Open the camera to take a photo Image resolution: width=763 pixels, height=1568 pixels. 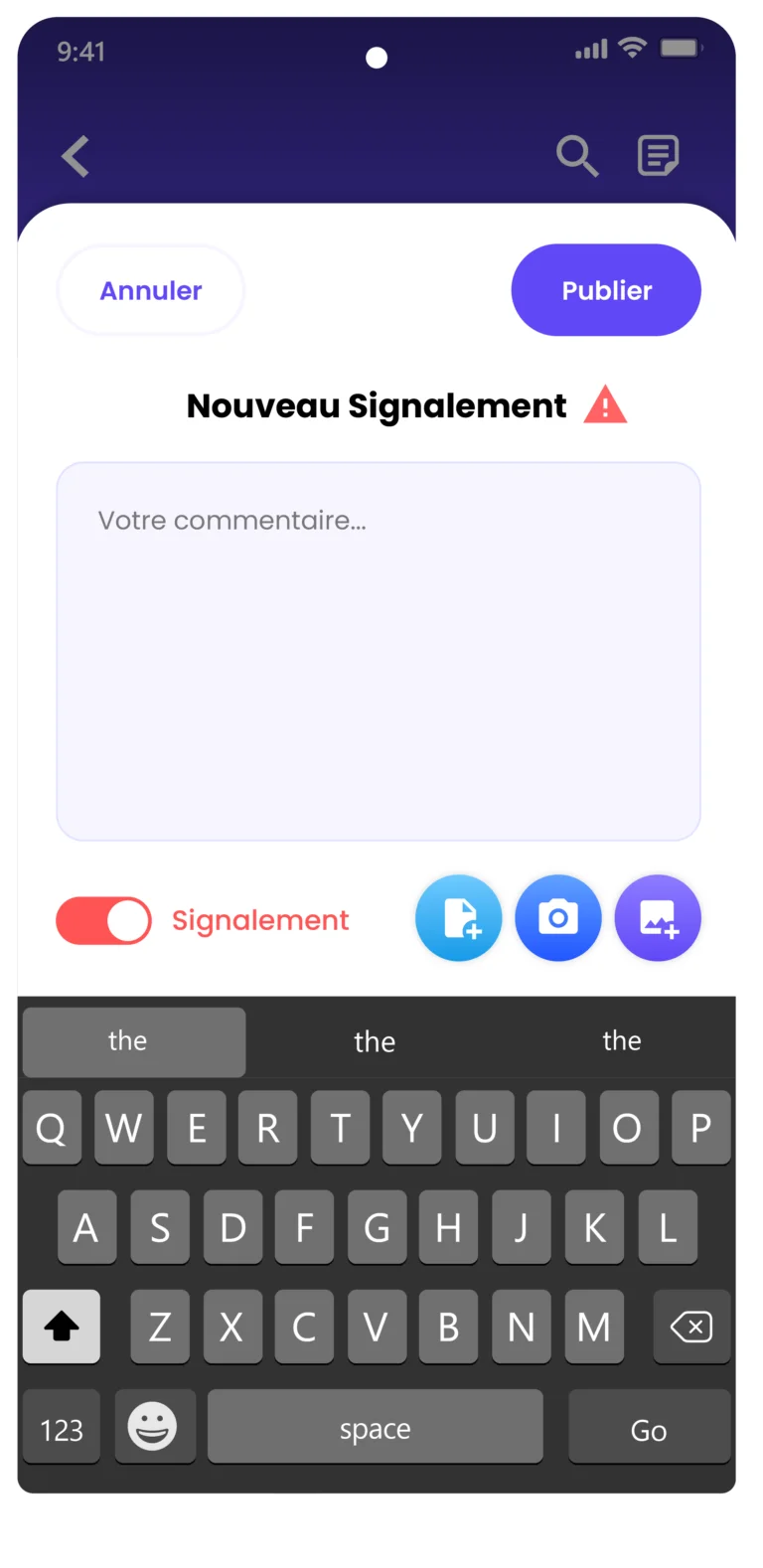point(558,918)
